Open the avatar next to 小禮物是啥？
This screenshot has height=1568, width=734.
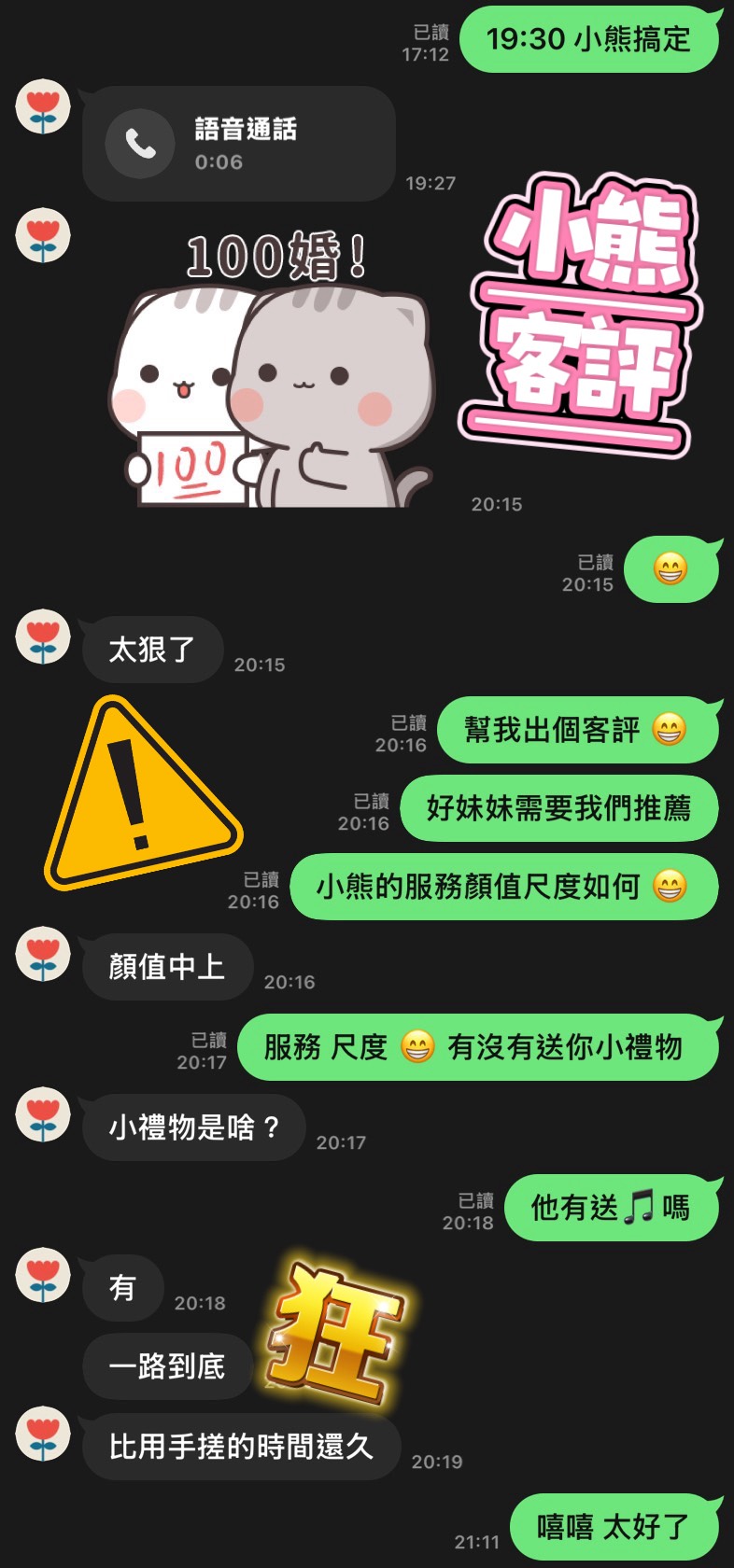(x=43, y=1115)
